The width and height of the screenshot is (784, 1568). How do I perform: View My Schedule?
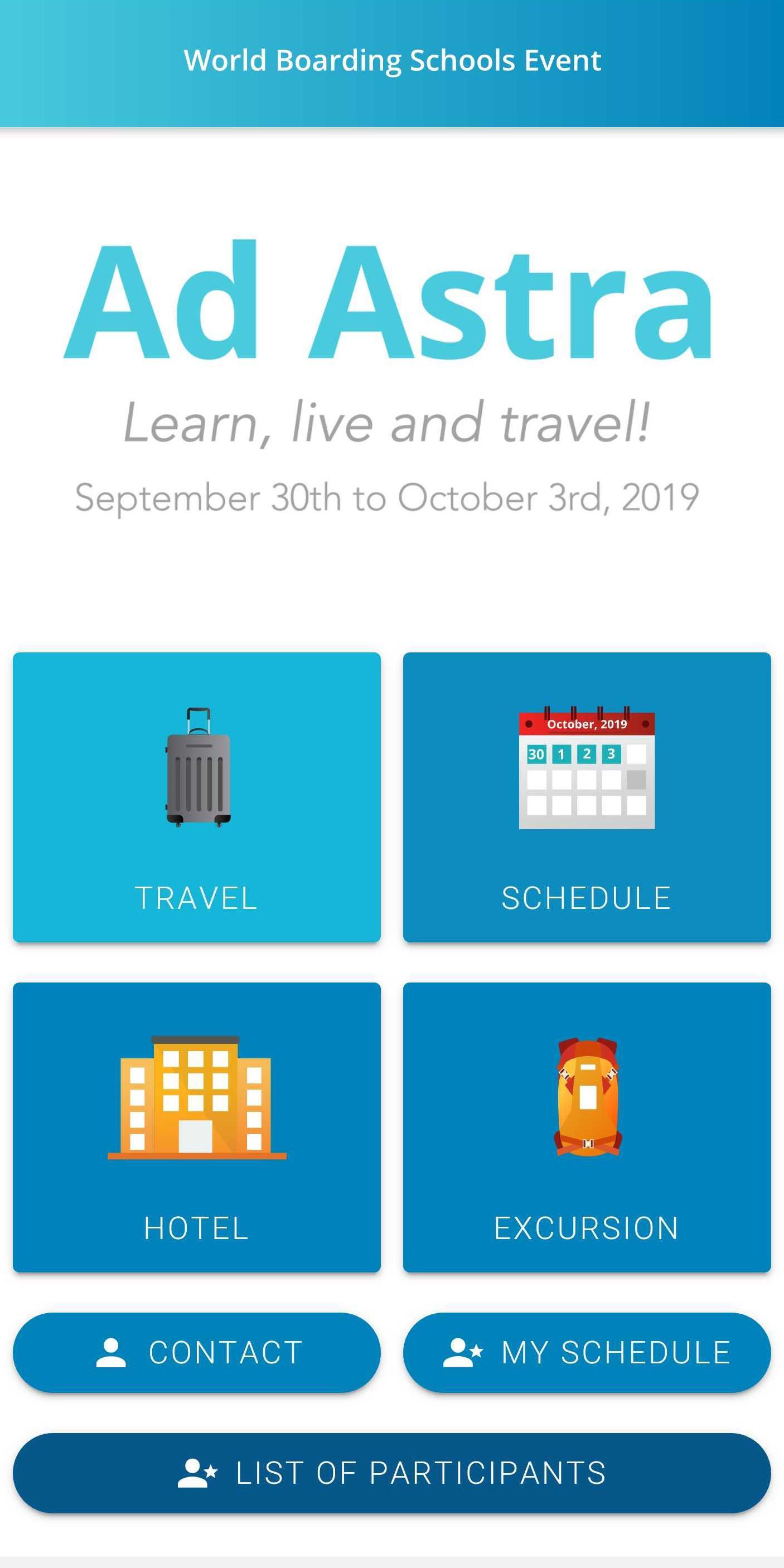(587, 1353)
